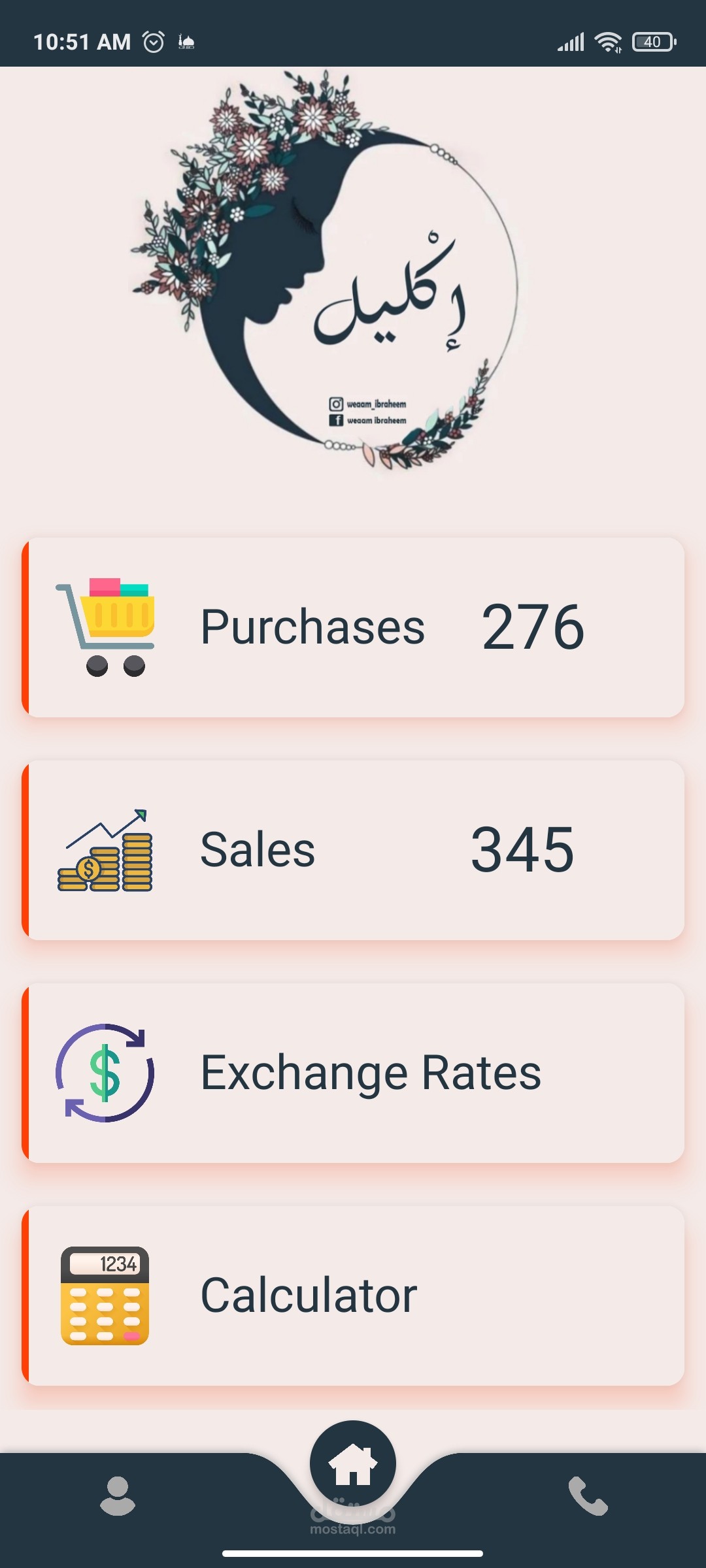Go to the home tab
Screen dimensions: 706x1568
pyautogui.click(x=353, y=1463)
